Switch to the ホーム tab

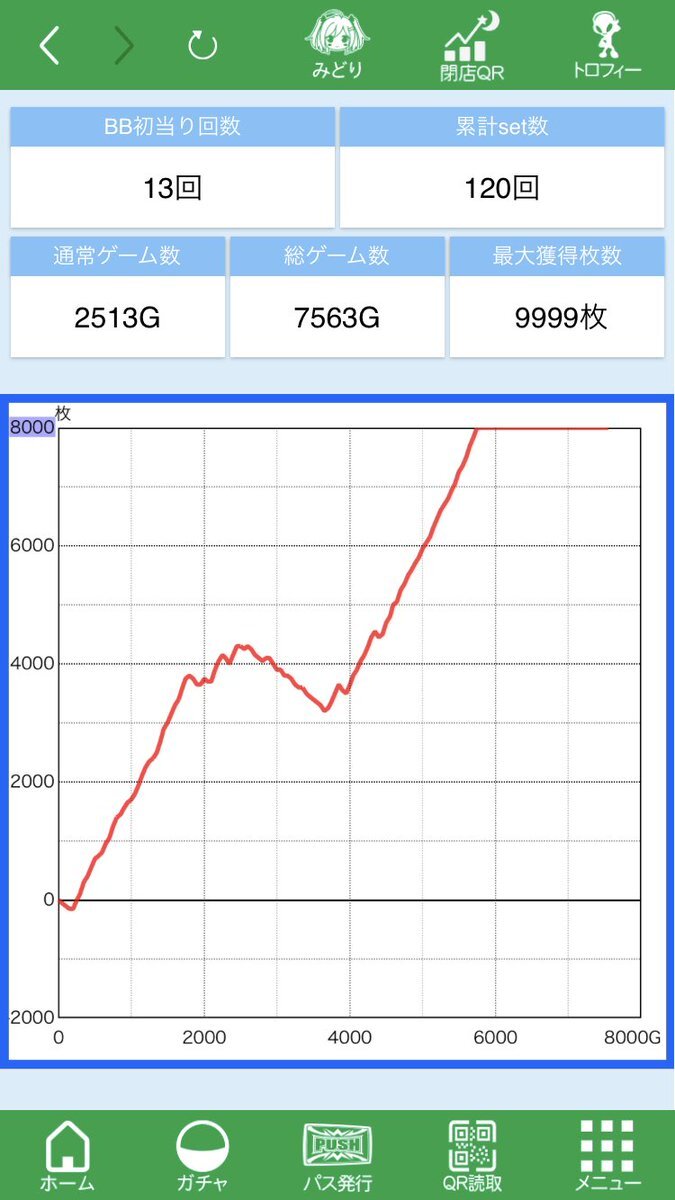(68, 1155)
